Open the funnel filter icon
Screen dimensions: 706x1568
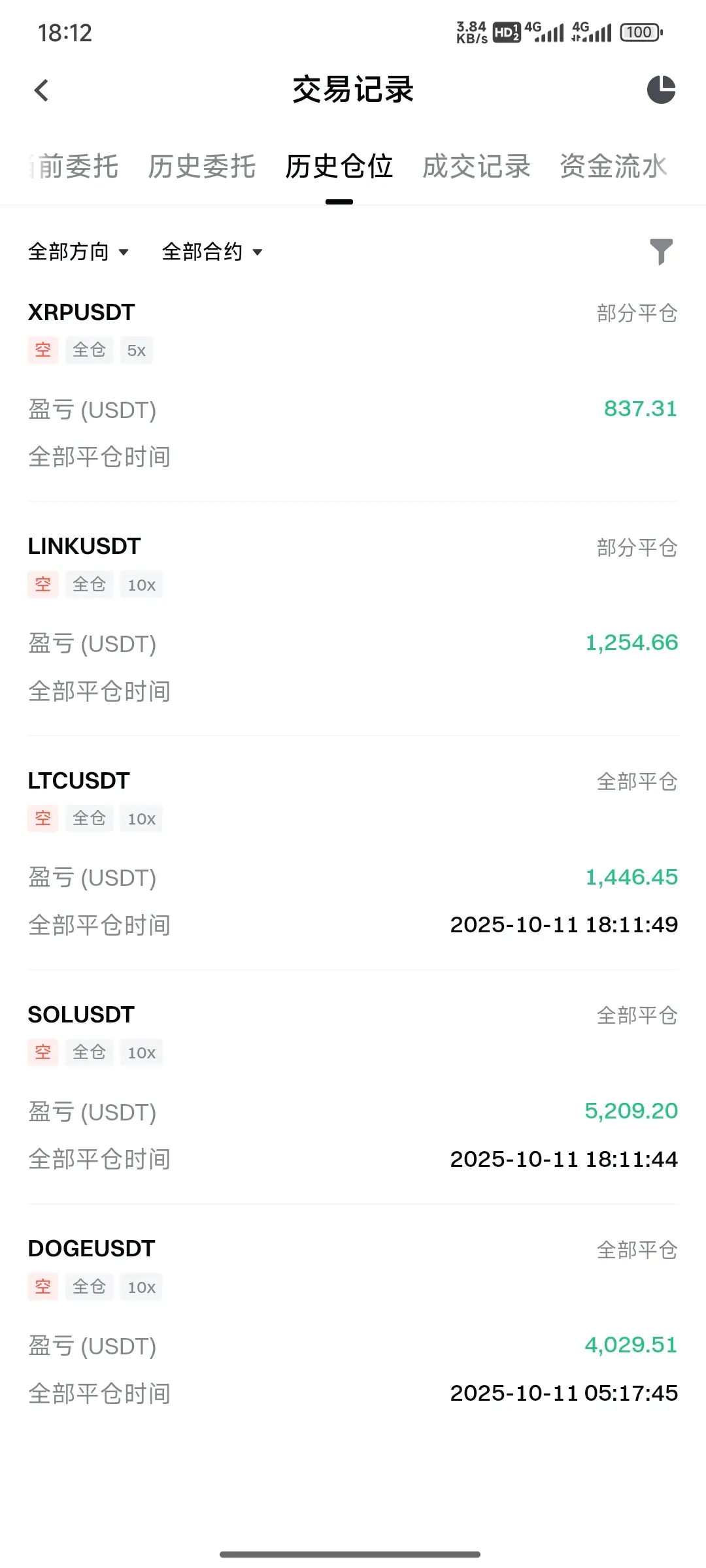click(x=661, y=252)
